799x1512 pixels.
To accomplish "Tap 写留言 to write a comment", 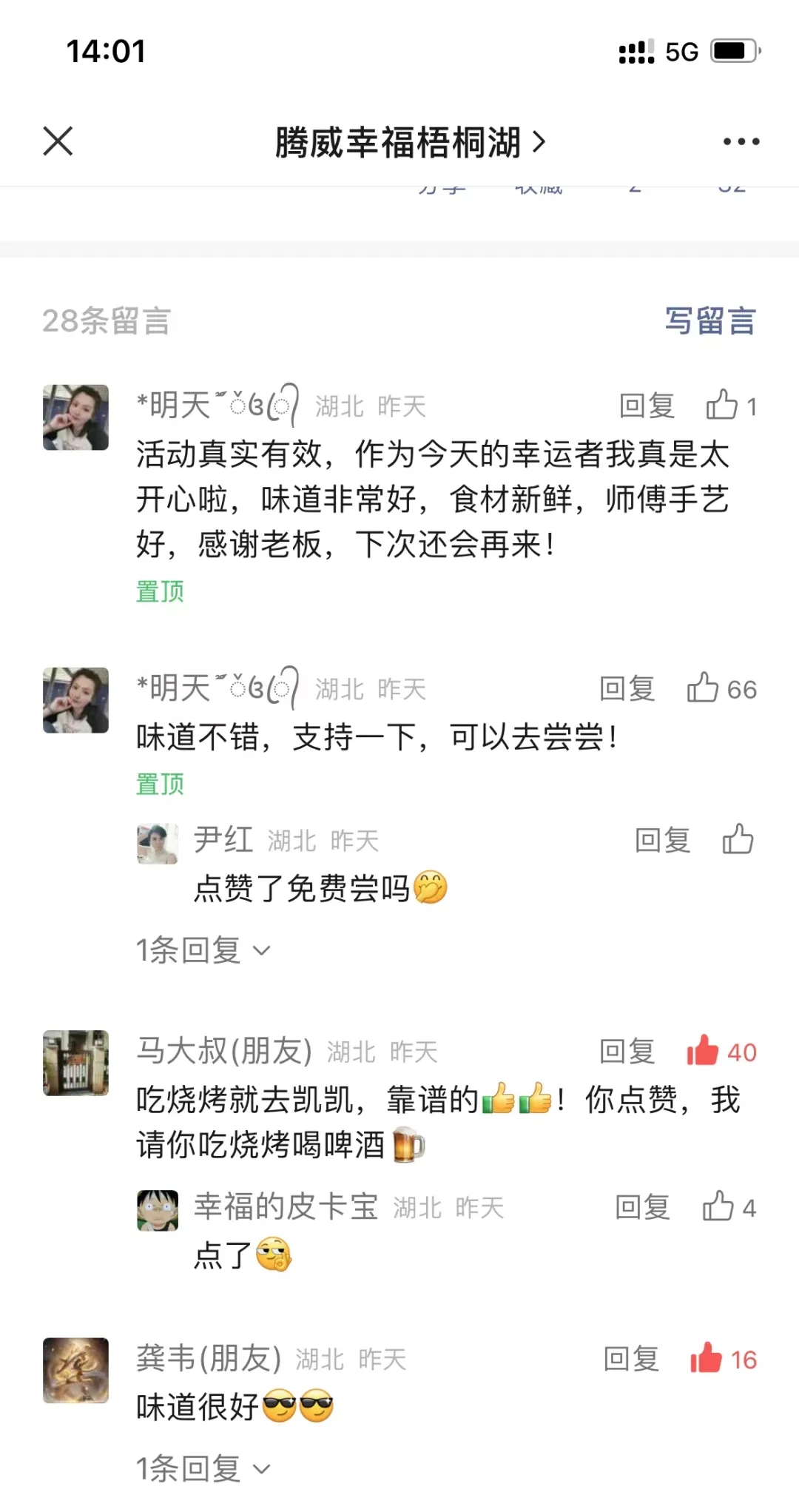I will click(709, 321).
